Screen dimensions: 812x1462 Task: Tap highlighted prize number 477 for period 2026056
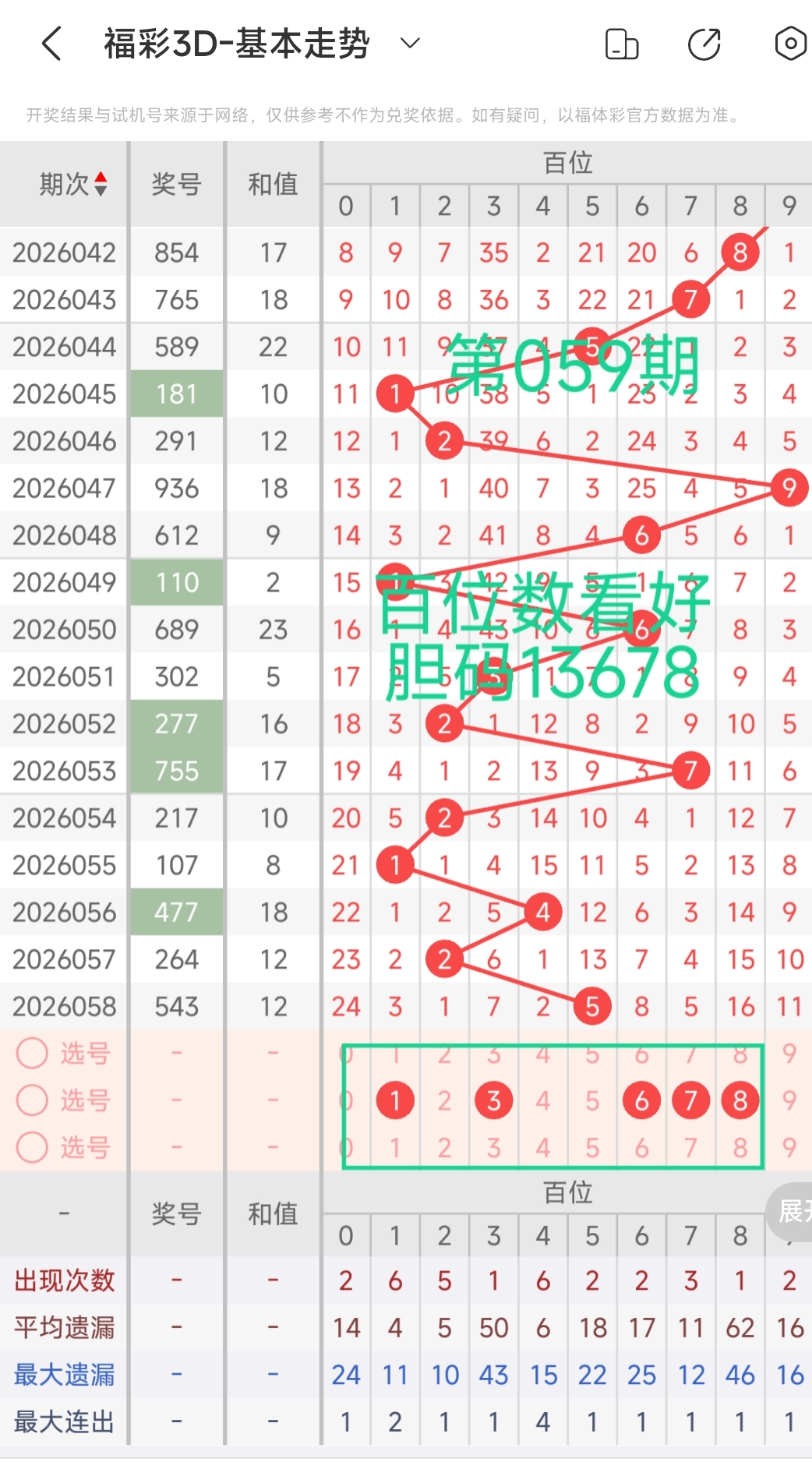coord(177,912)
